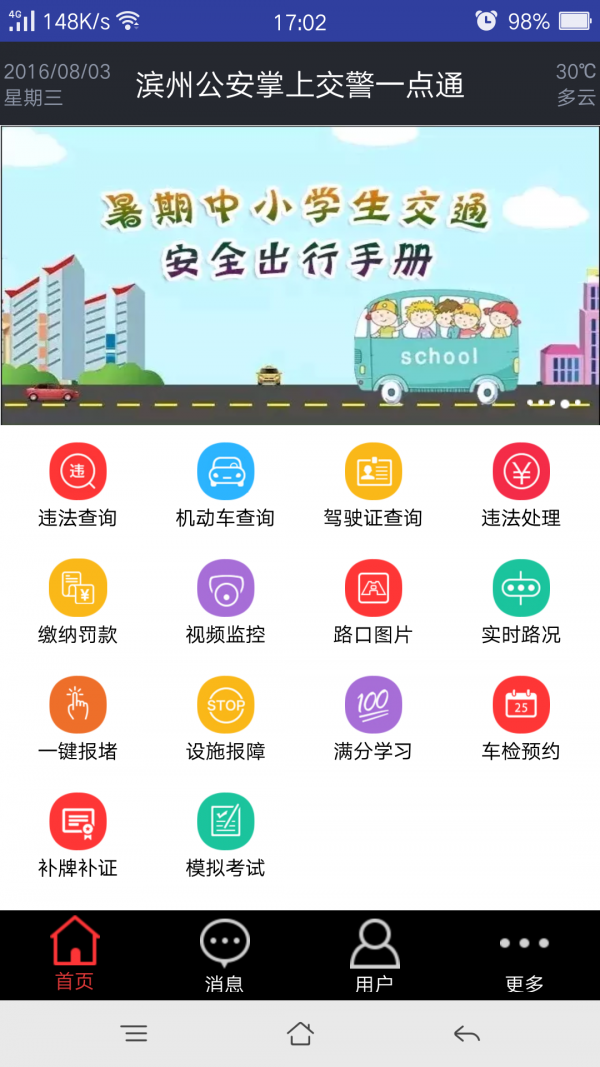Switch to the 更多 more tab
The width and height of the screenshot is (600, 1067).
(x=524, y=956)
